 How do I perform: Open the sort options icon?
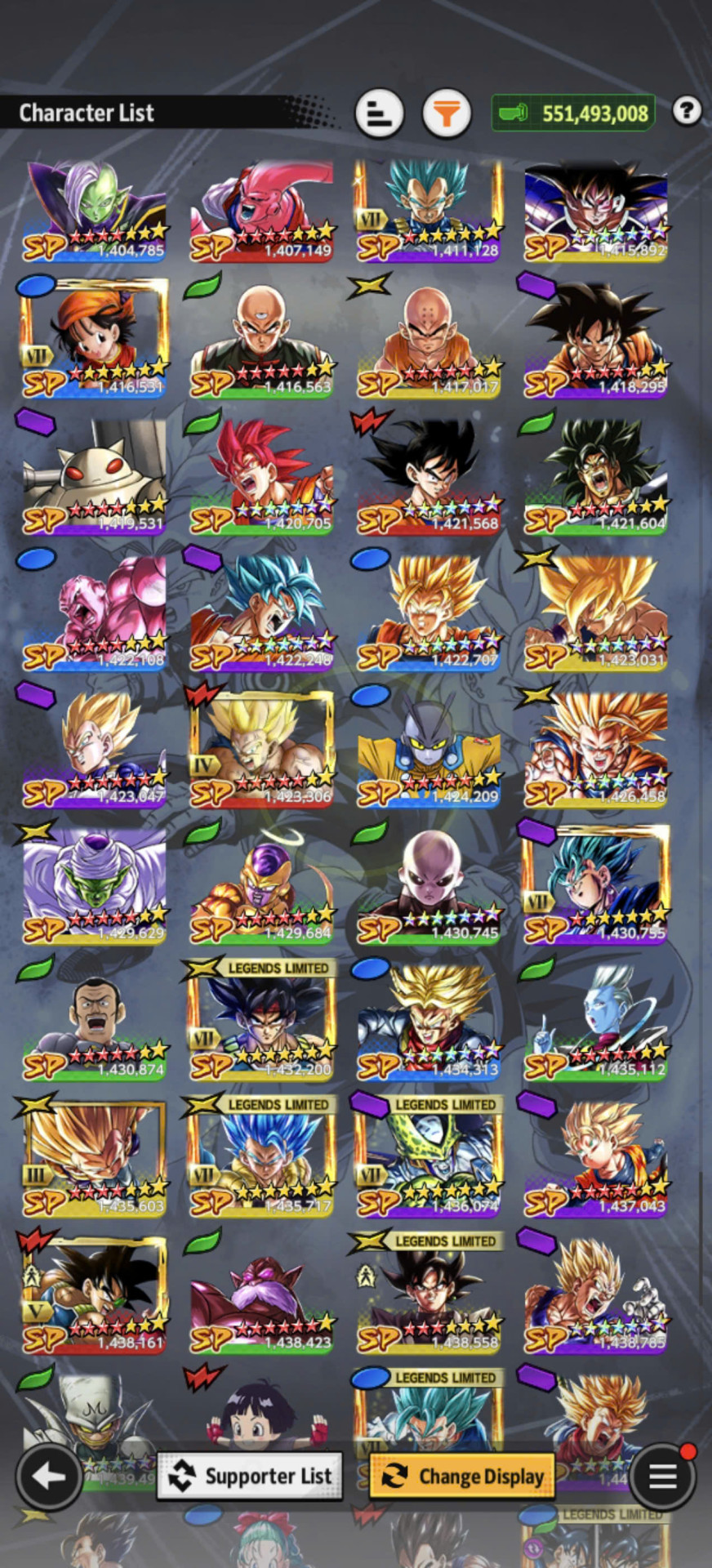pos(380,113)
